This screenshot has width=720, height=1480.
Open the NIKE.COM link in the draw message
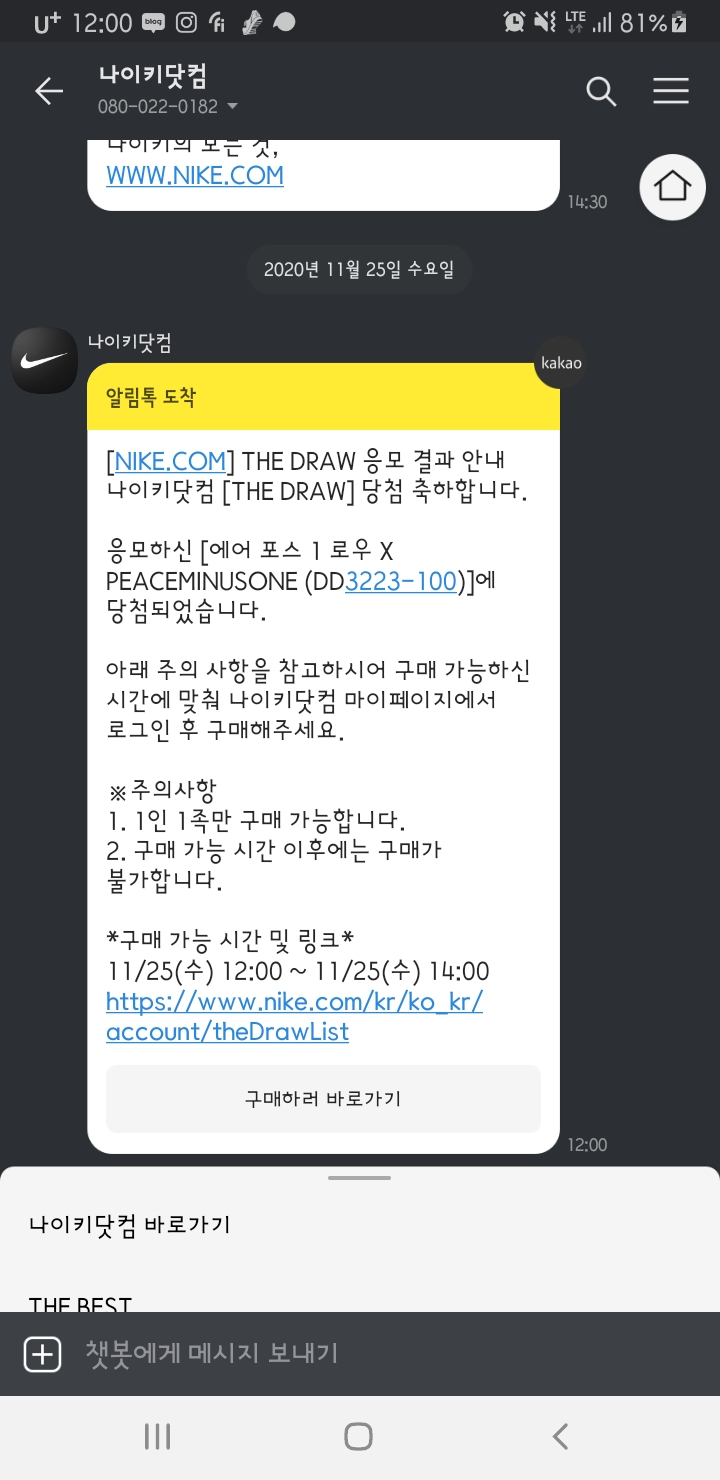[170, 461]
